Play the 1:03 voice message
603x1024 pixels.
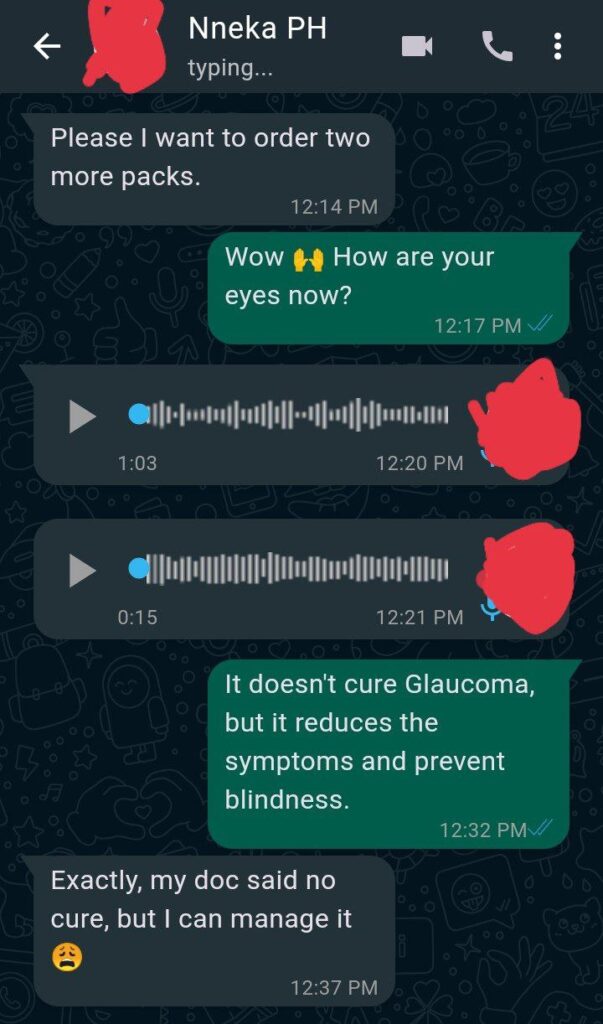click(82, 415)
